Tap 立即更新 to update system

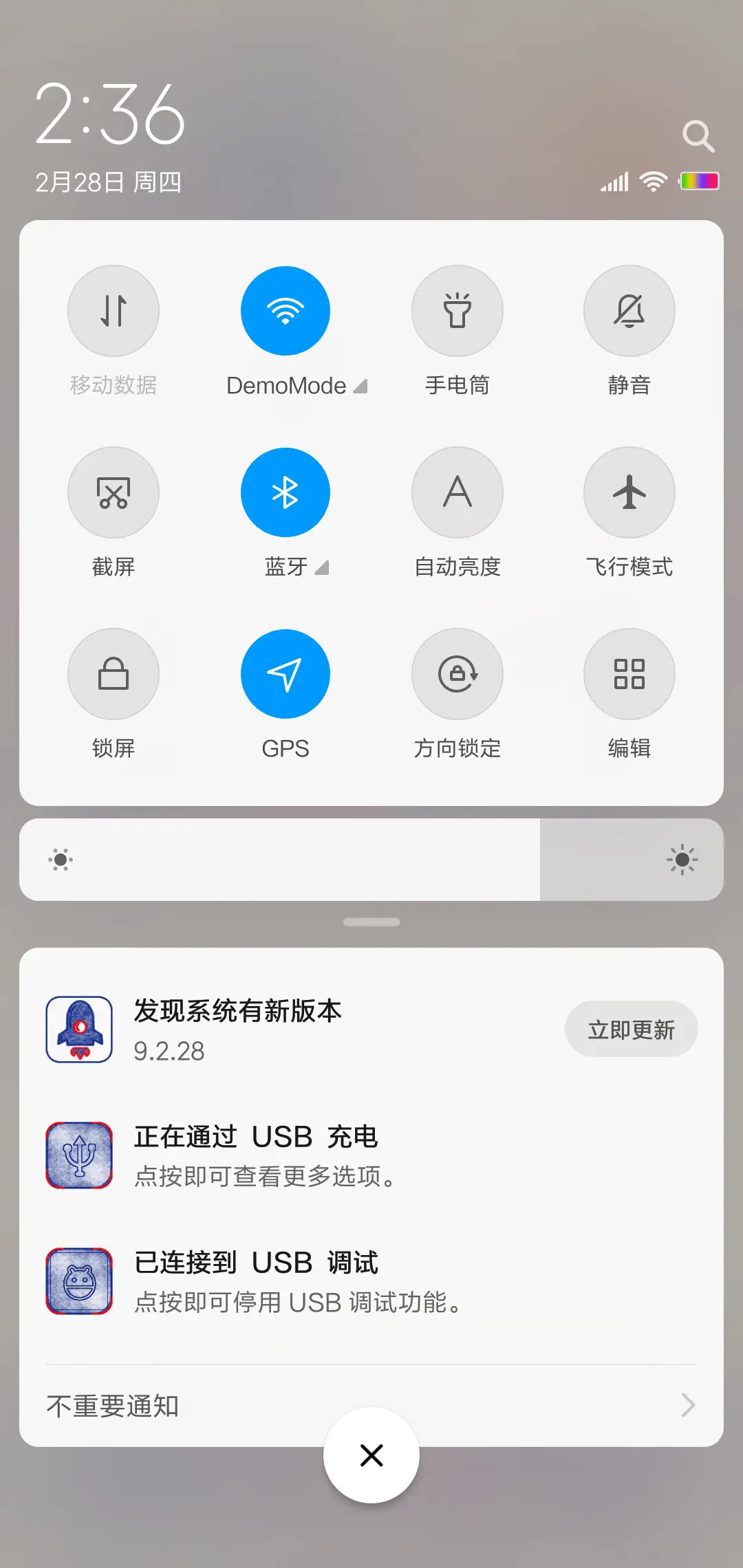click(x=632, y=1029)
